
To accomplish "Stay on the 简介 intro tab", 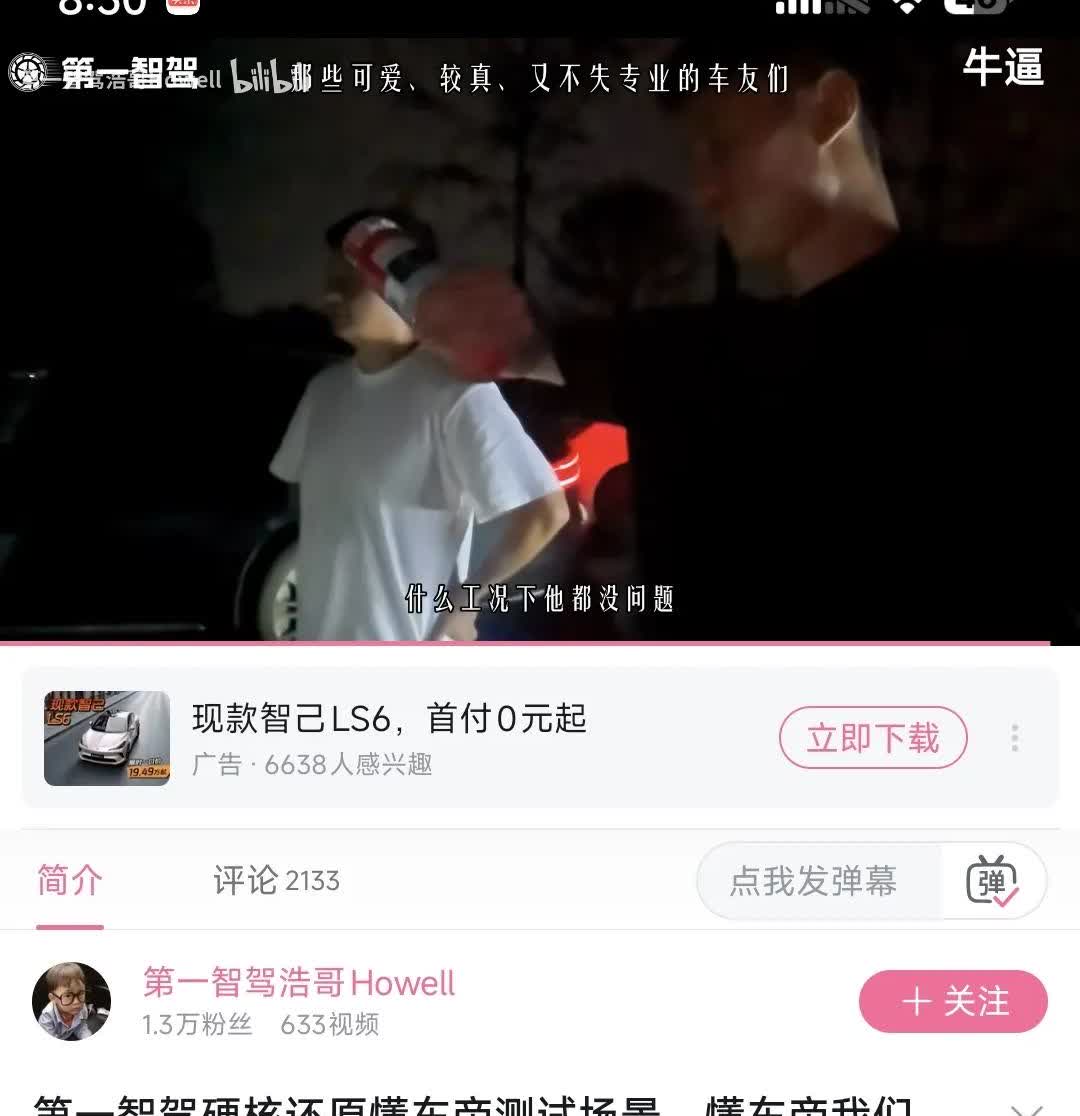I will pyautogui.click(x=68, y=881).
